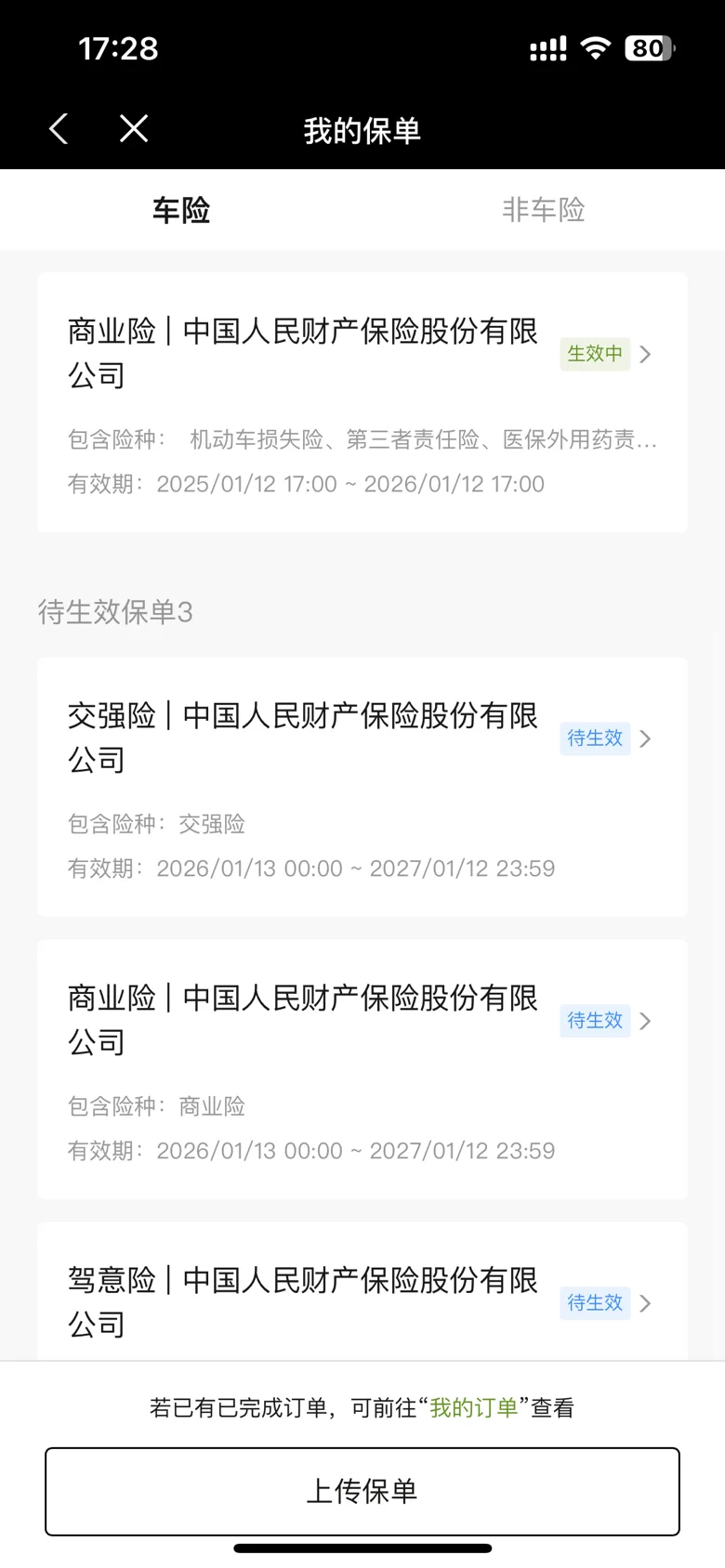Switch to the 车险 tab
725x1568 pixels.
pyautogui.click(x=181, y=210)
